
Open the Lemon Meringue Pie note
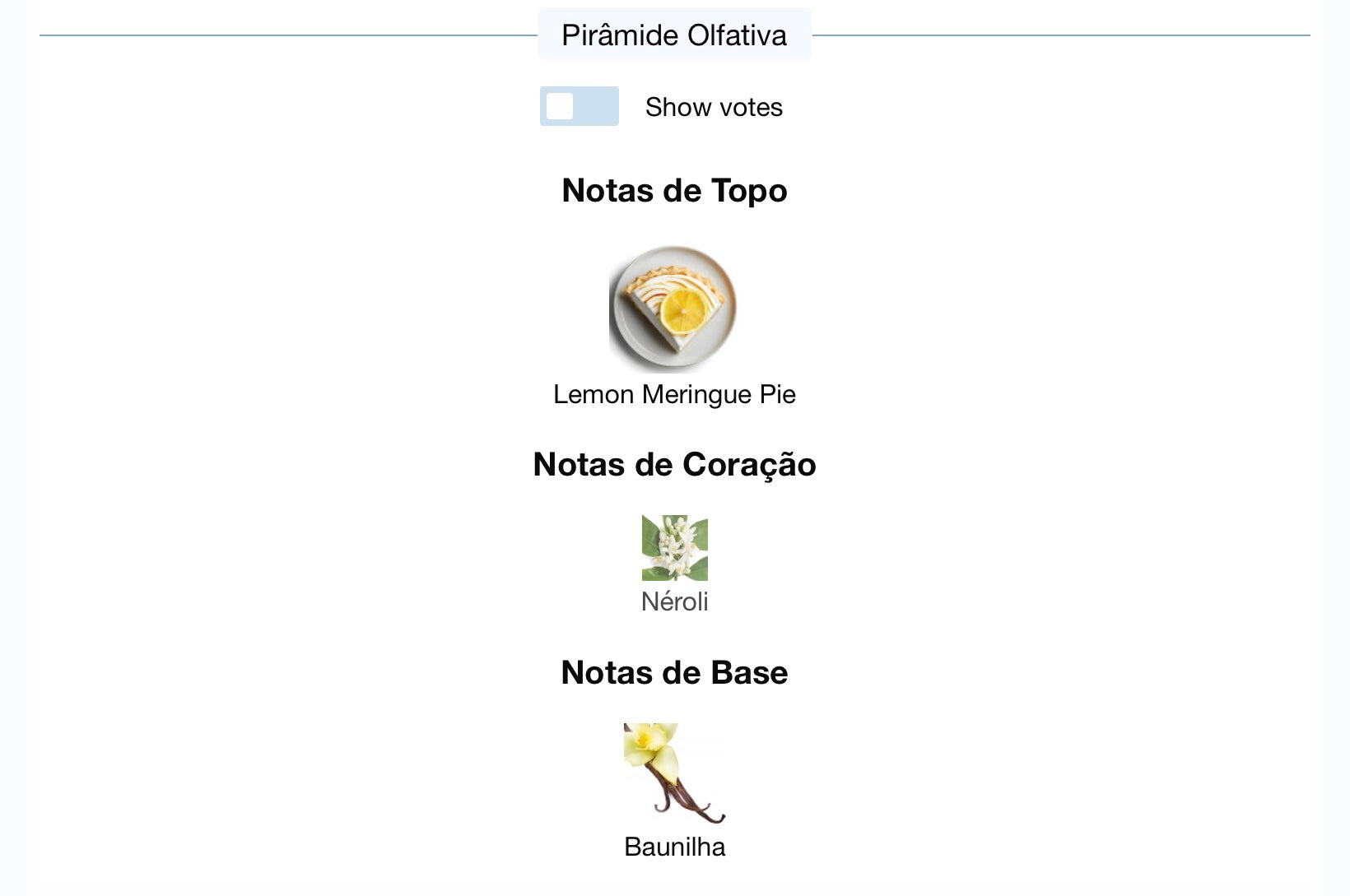click(673, 309)
